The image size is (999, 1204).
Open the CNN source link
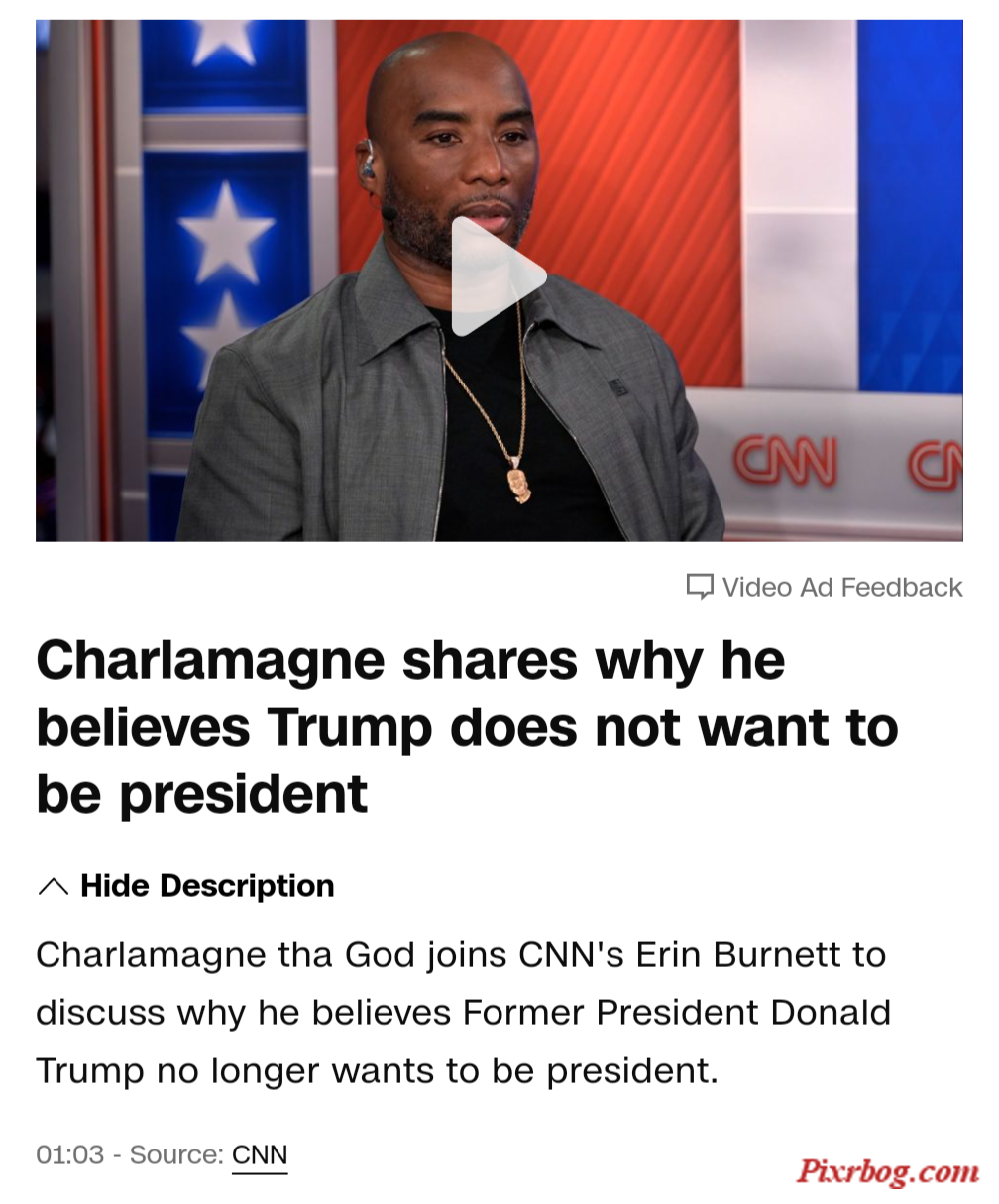click(260, 1155)
